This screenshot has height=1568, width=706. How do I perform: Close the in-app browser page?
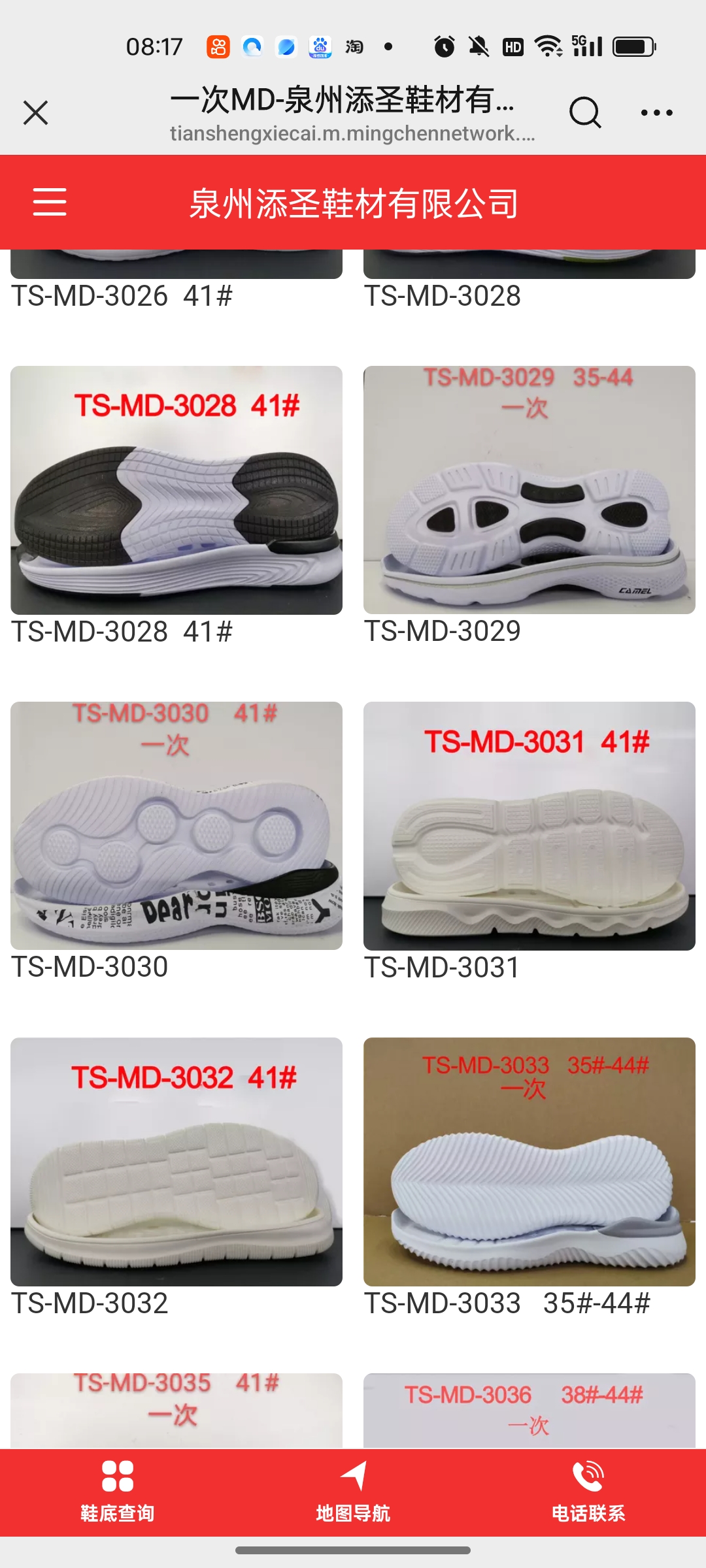coord(36,112)
